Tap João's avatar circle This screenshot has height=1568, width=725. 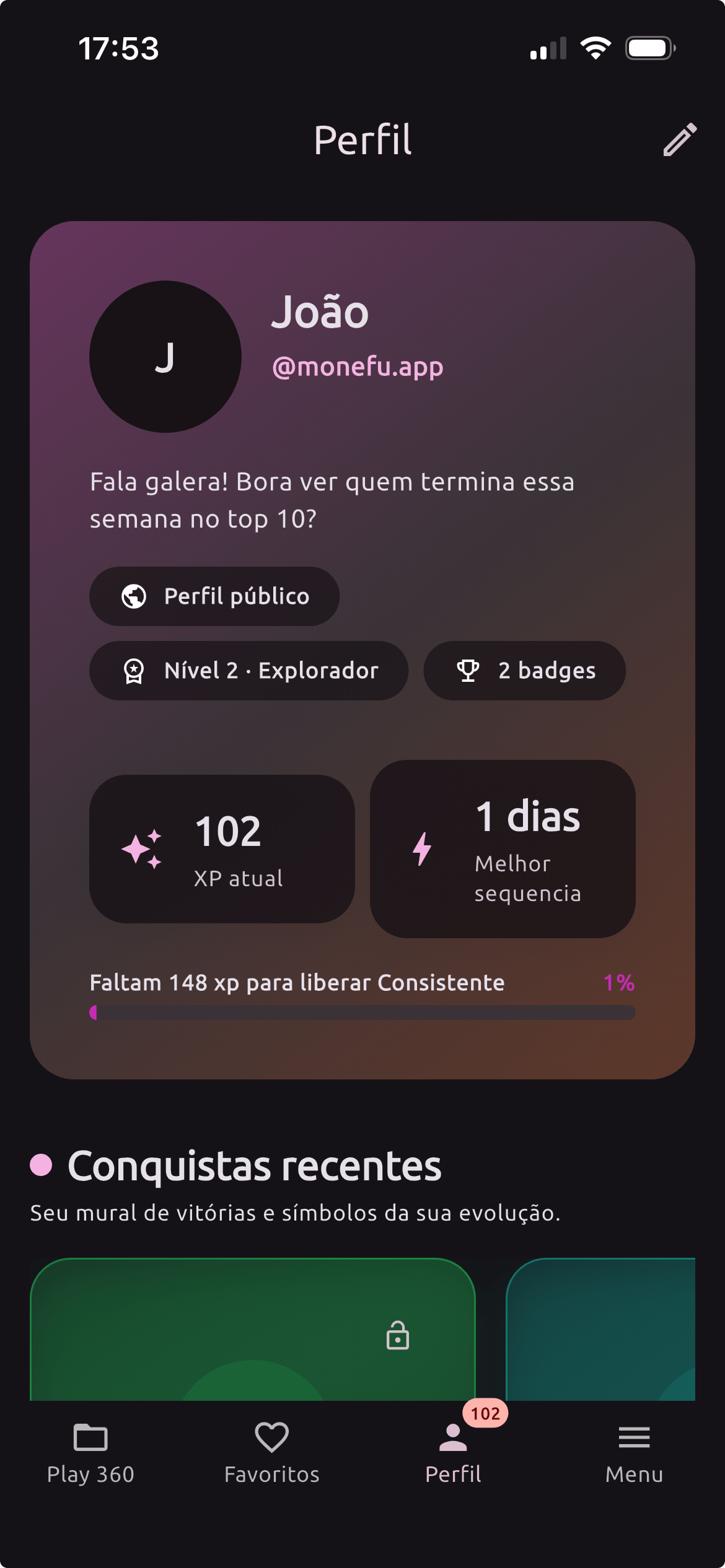[x=165, y=357]
